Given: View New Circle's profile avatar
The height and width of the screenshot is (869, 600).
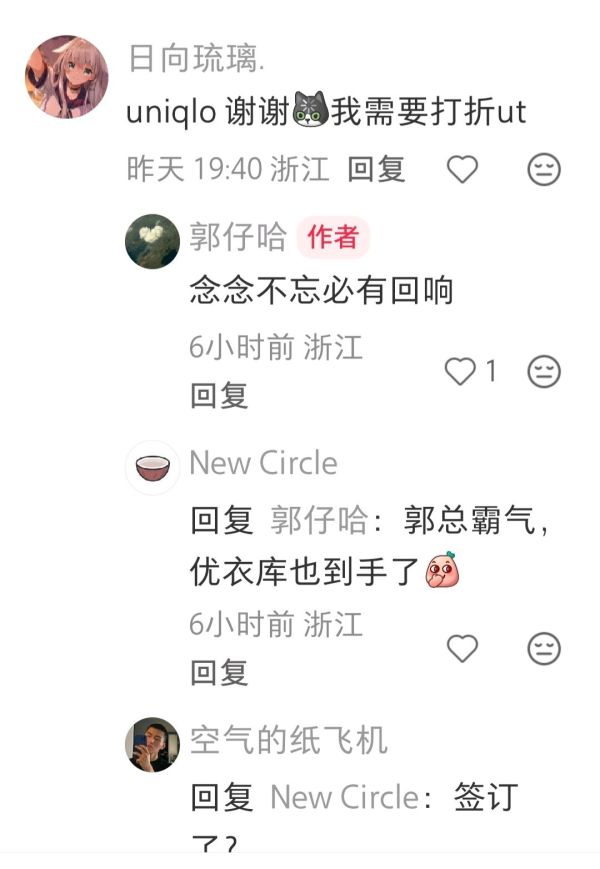Looking at the screenshot, I should point(152,466).
